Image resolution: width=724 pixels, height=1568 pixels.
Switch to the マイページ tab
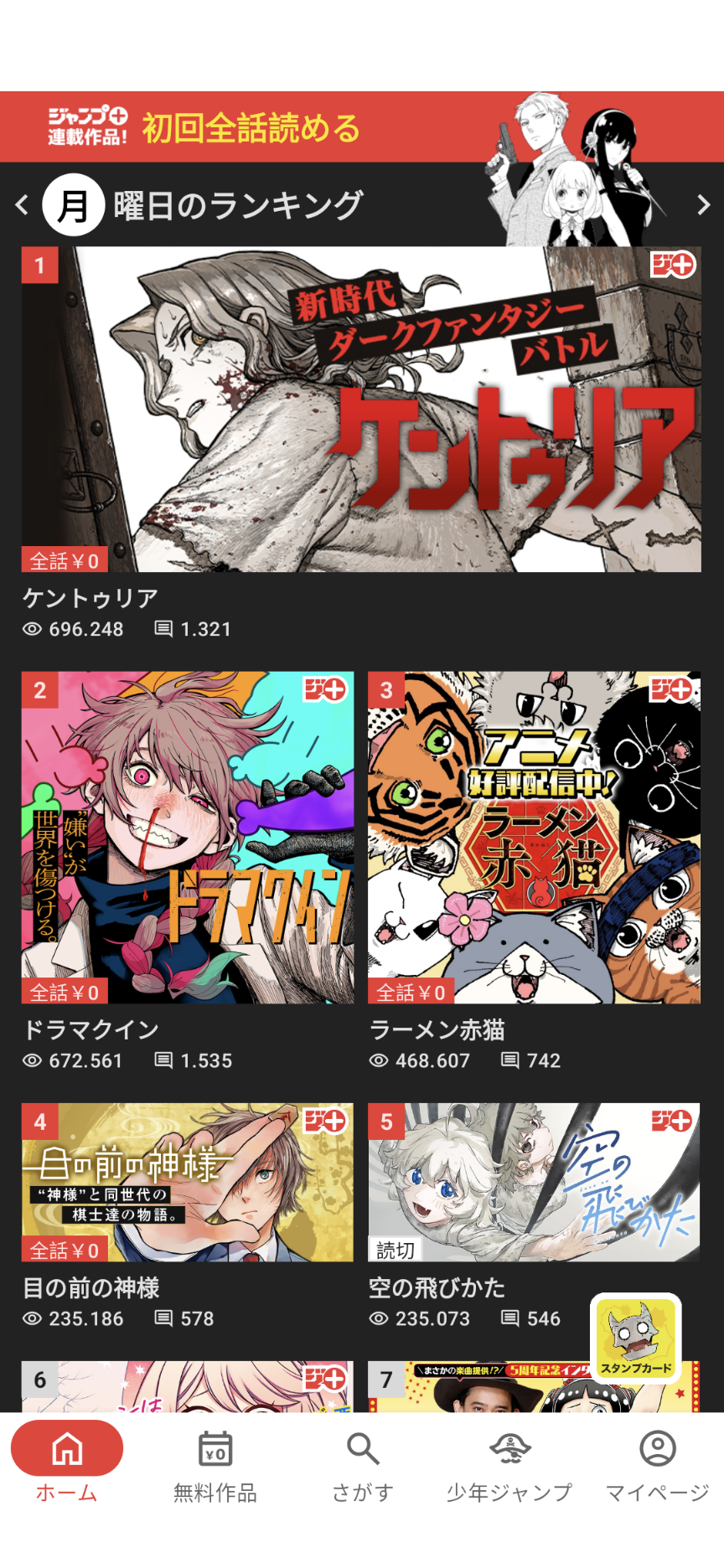point(658,1464)
